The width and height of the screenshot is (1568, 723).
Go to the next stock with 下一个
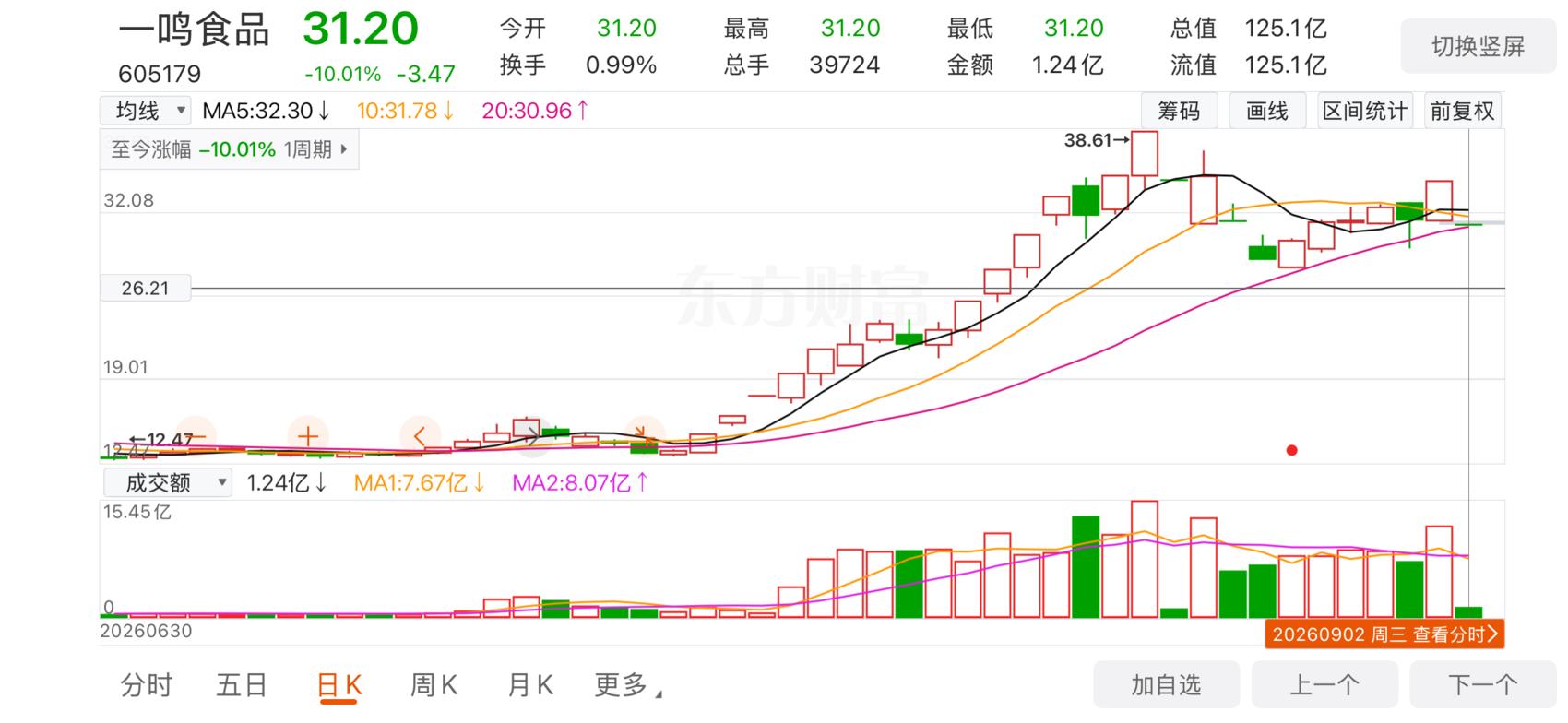(1483, 685)
